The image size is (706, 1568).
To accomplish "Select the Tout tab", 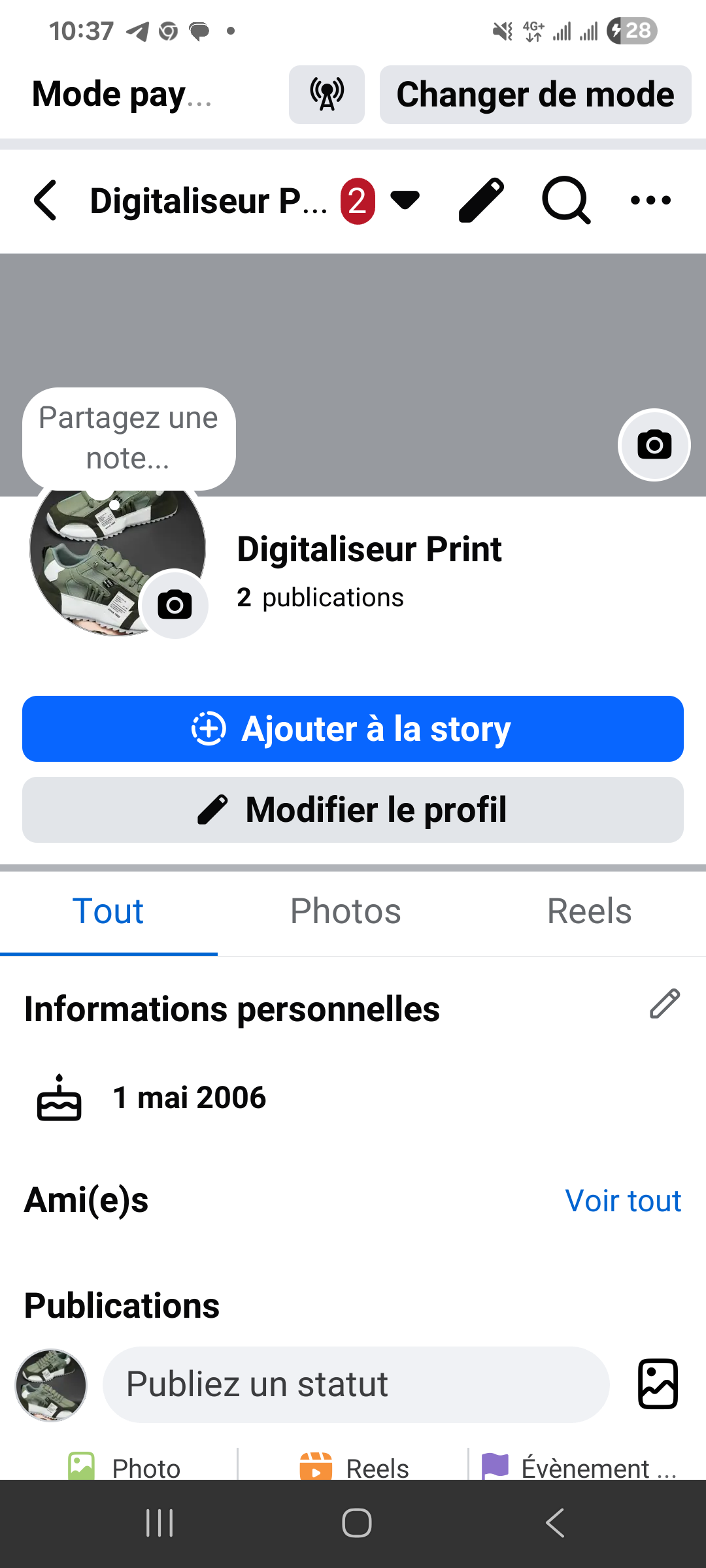I will [108, 911].
